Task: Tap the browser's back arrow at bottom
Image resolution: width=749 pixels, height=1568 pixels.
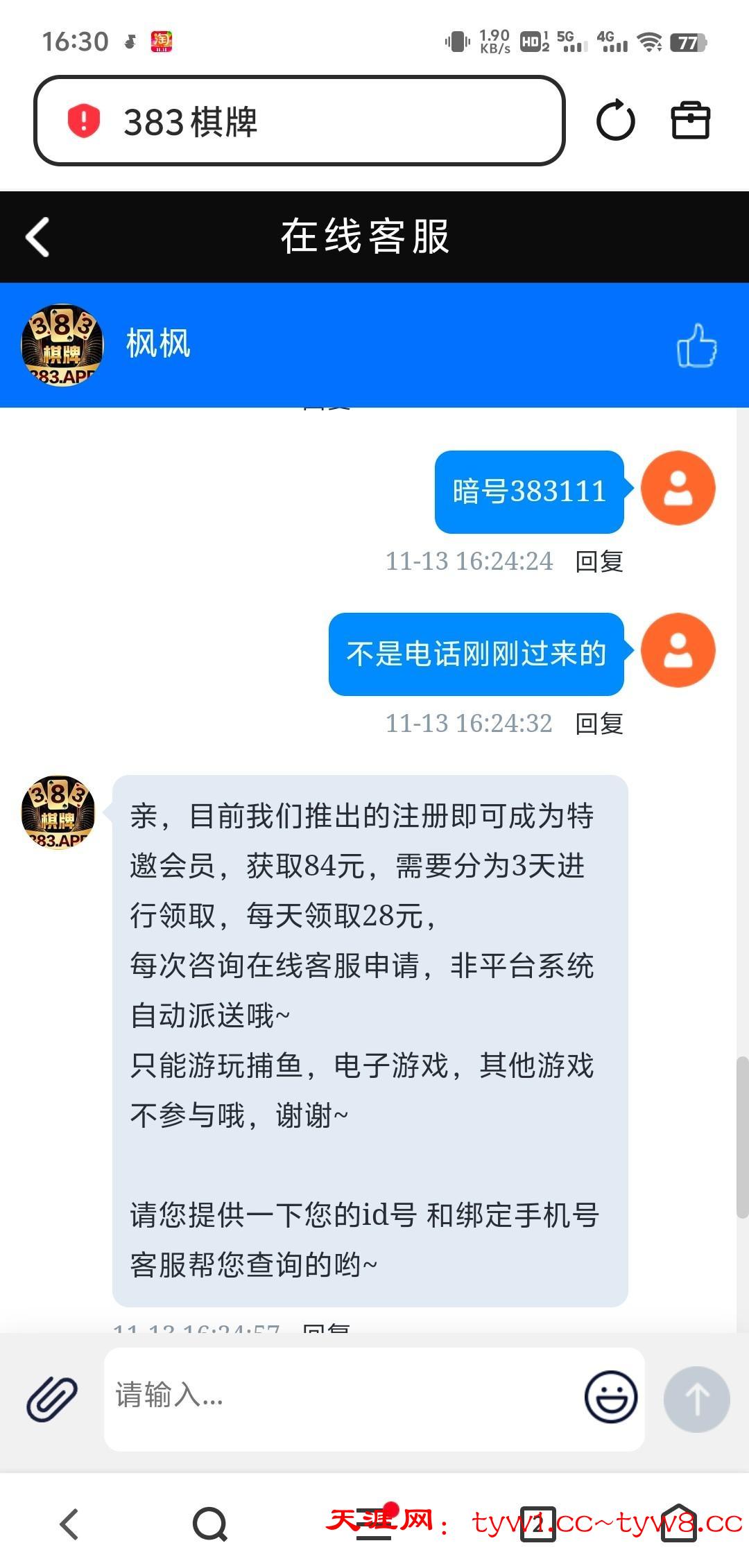Action: click(69, 1524)
